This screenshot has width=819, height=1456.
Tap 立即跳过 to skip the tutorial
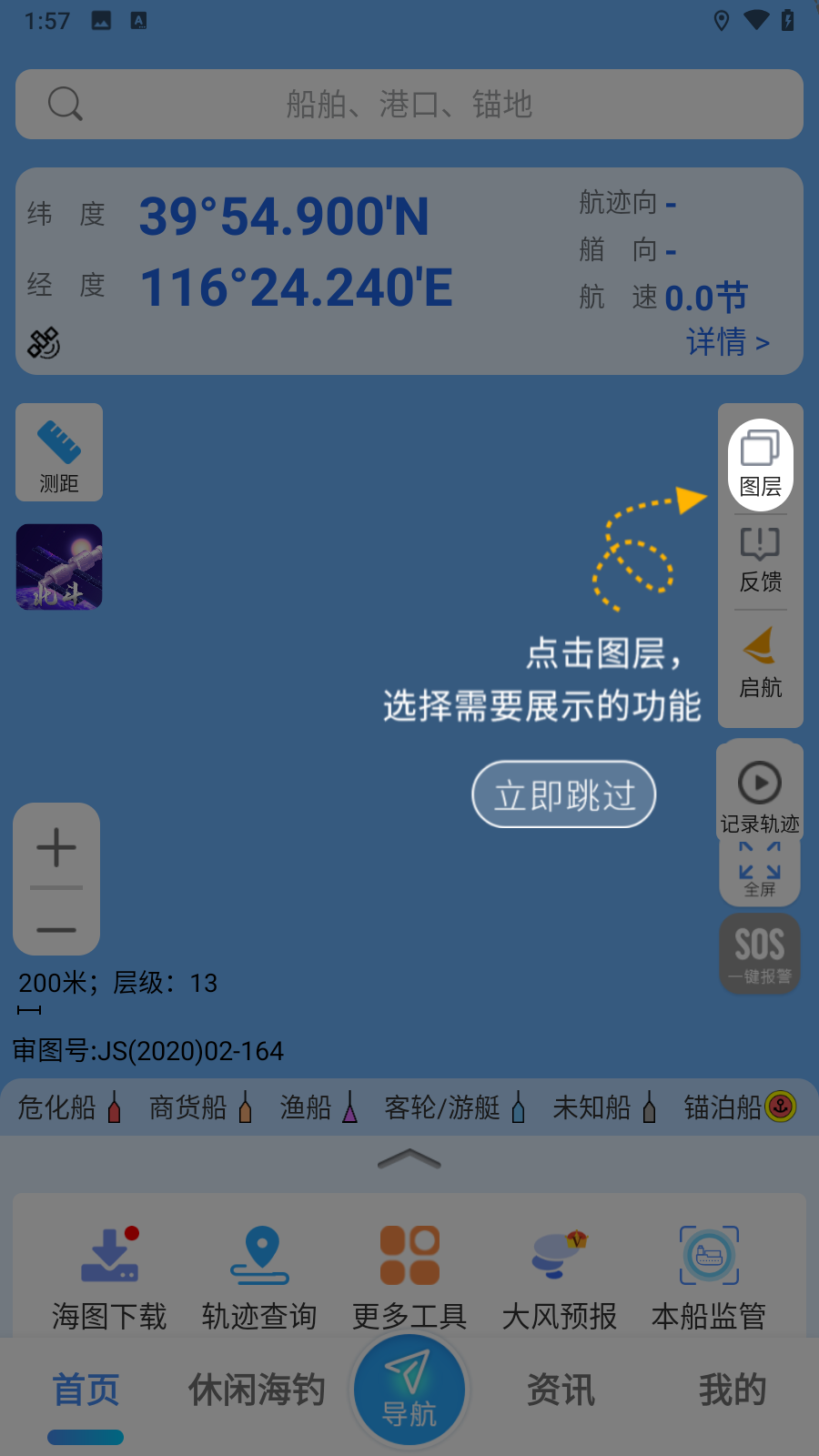click(x=563, y=794)
